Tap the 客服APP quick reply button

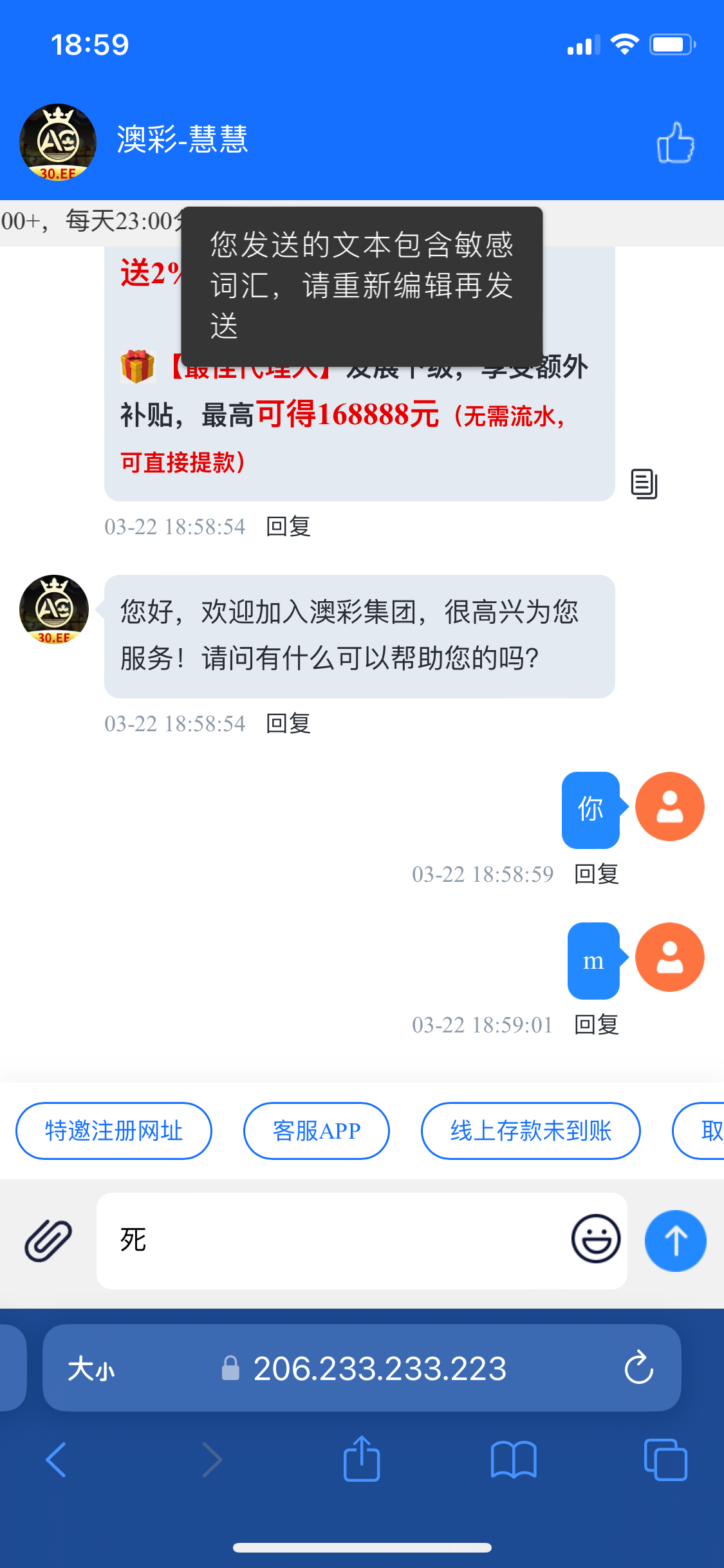(x=316, y=1130)
